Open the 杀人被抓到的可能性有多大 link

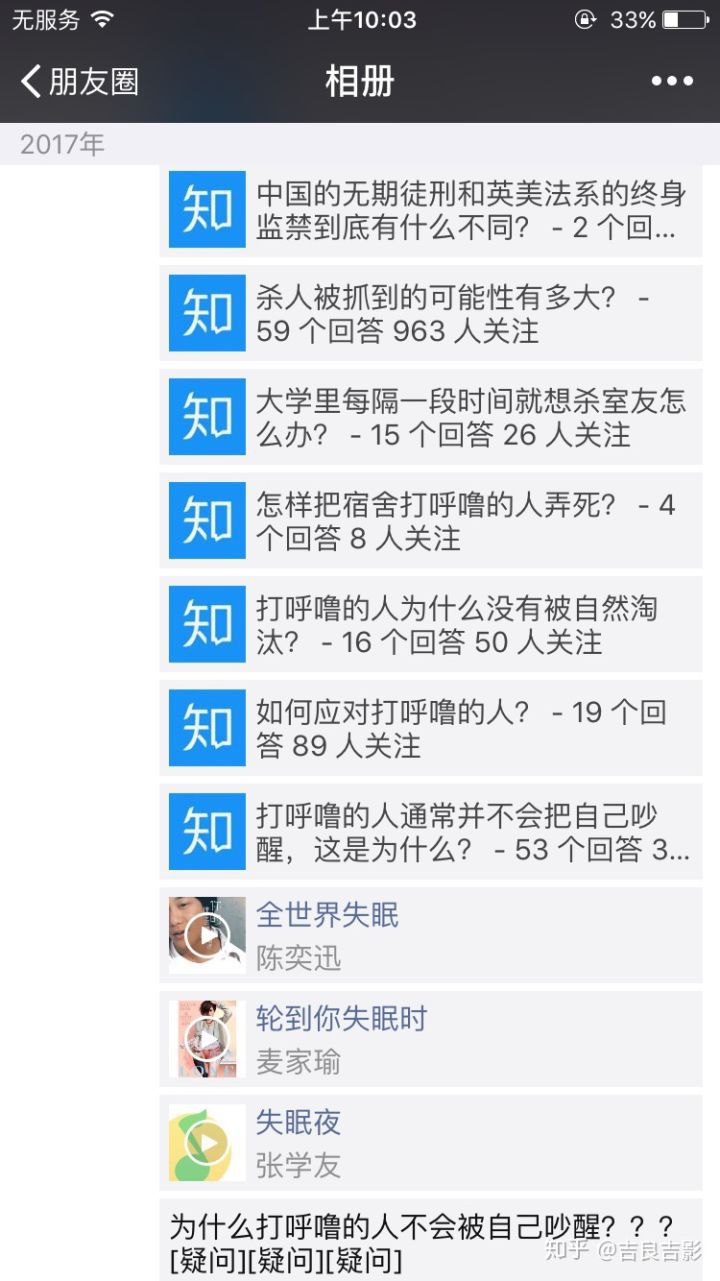pos(430,314)
